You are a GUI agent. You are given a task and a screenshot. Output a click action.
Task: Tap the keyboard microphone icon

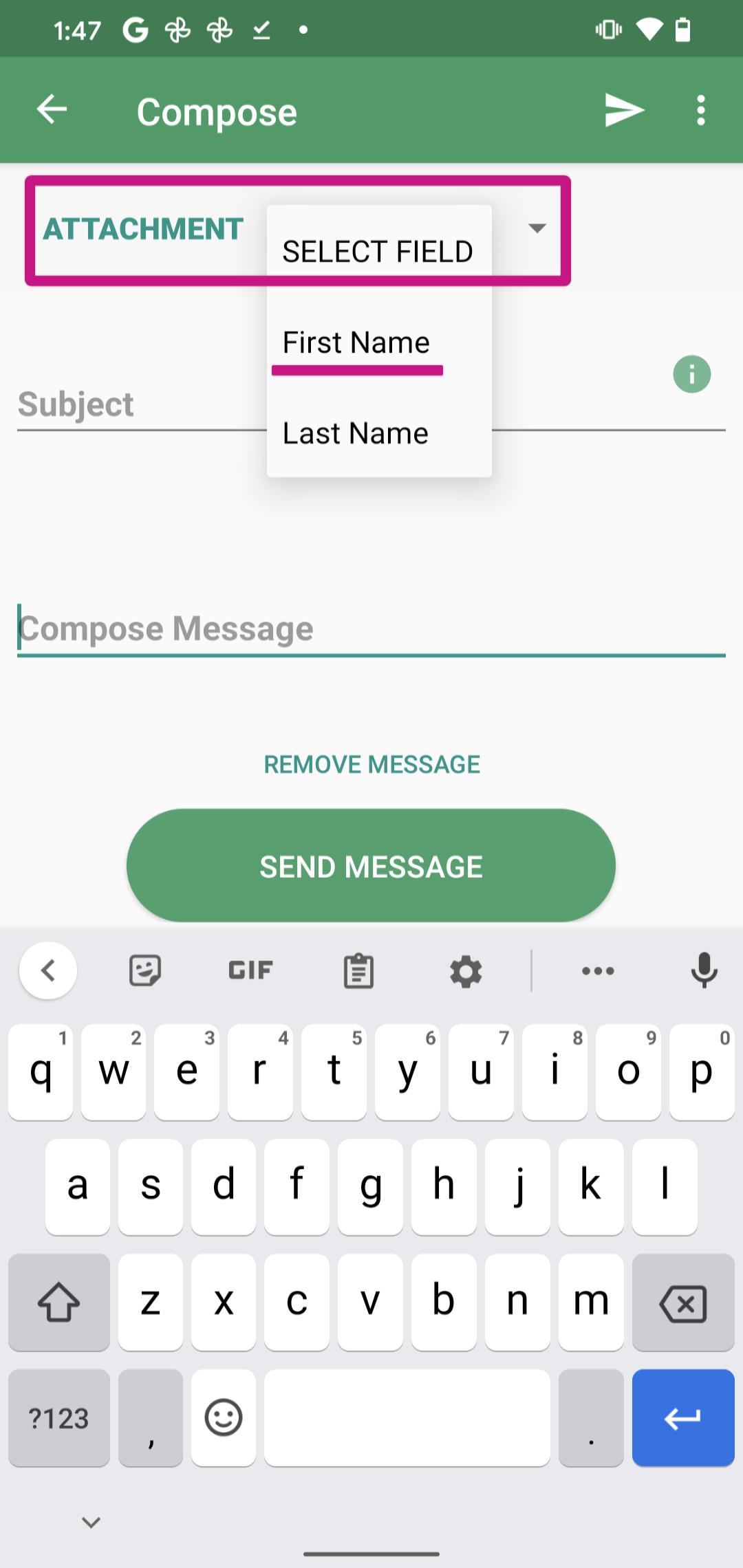704,970
